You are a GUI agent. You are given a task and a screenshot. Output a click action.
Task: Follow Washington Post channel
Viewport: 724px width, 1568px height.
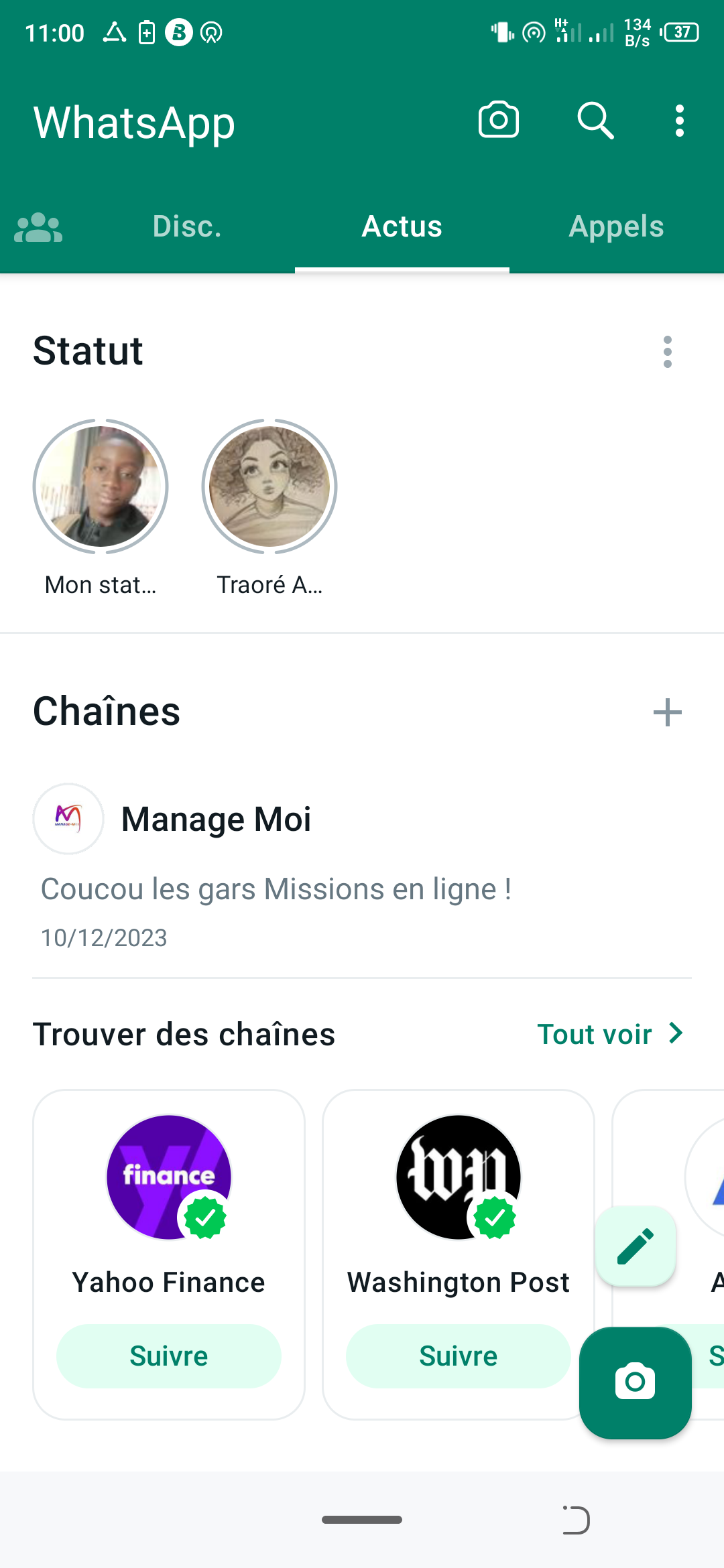459,1356
